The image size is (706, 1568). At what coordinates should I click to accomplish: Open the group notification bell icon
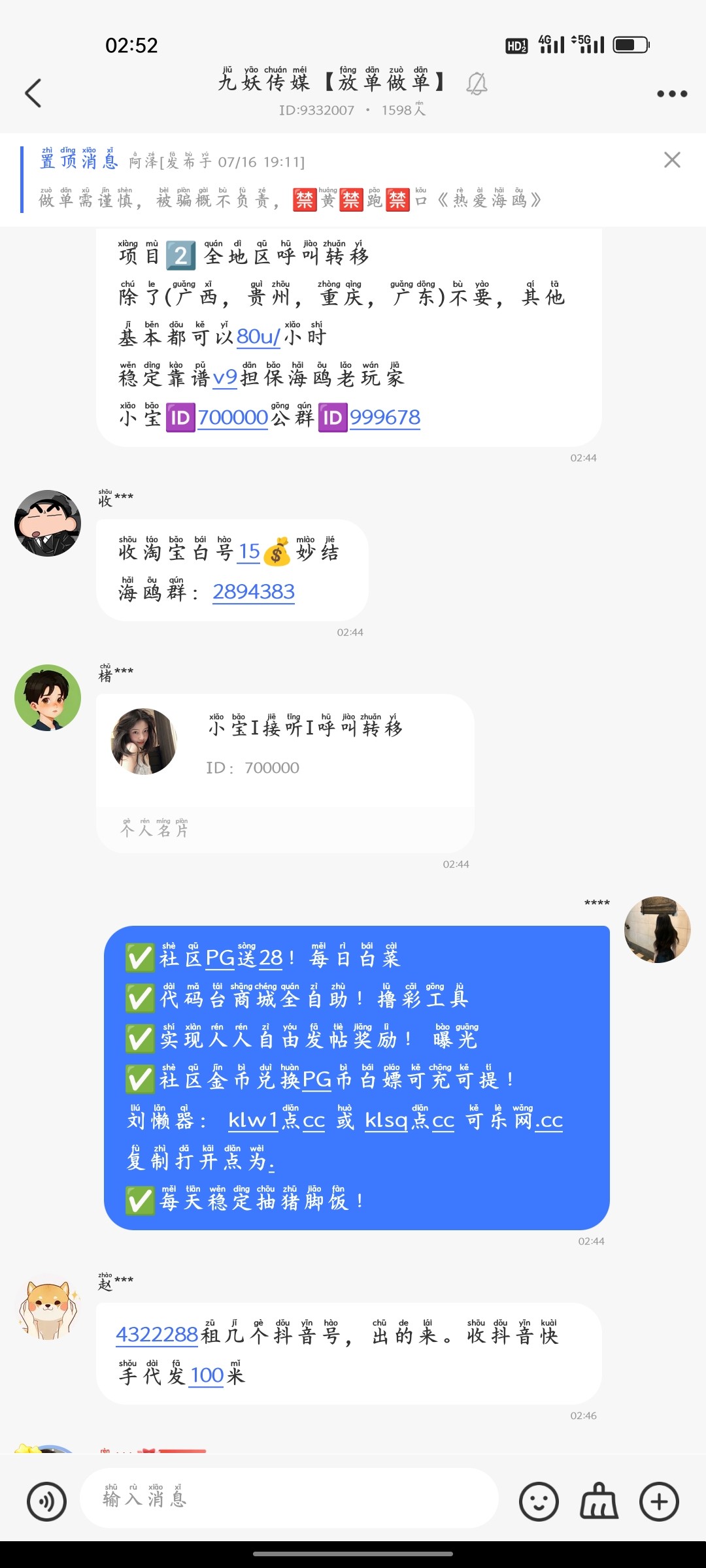[x=477, y=84]
